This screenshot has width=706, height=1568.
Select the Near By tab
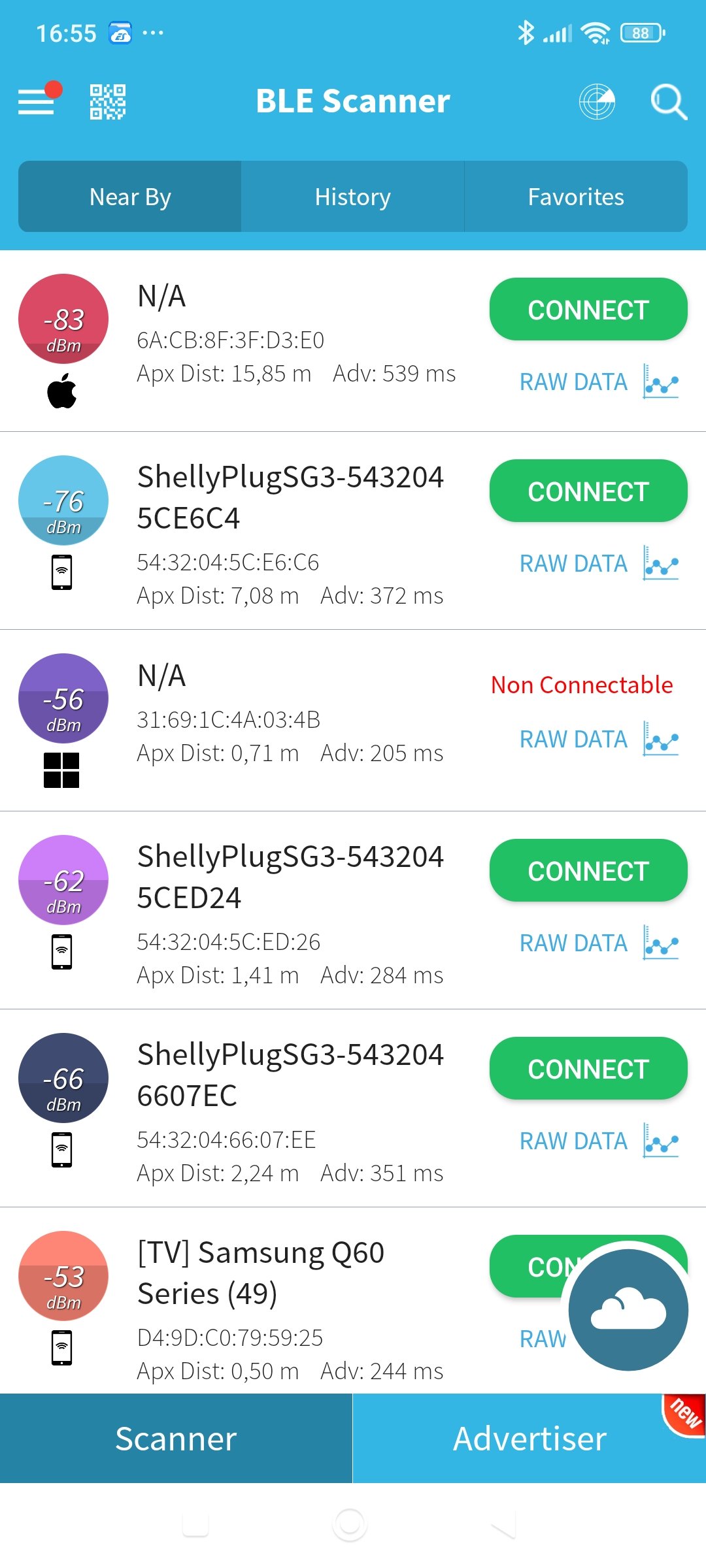tap(130, 197)
